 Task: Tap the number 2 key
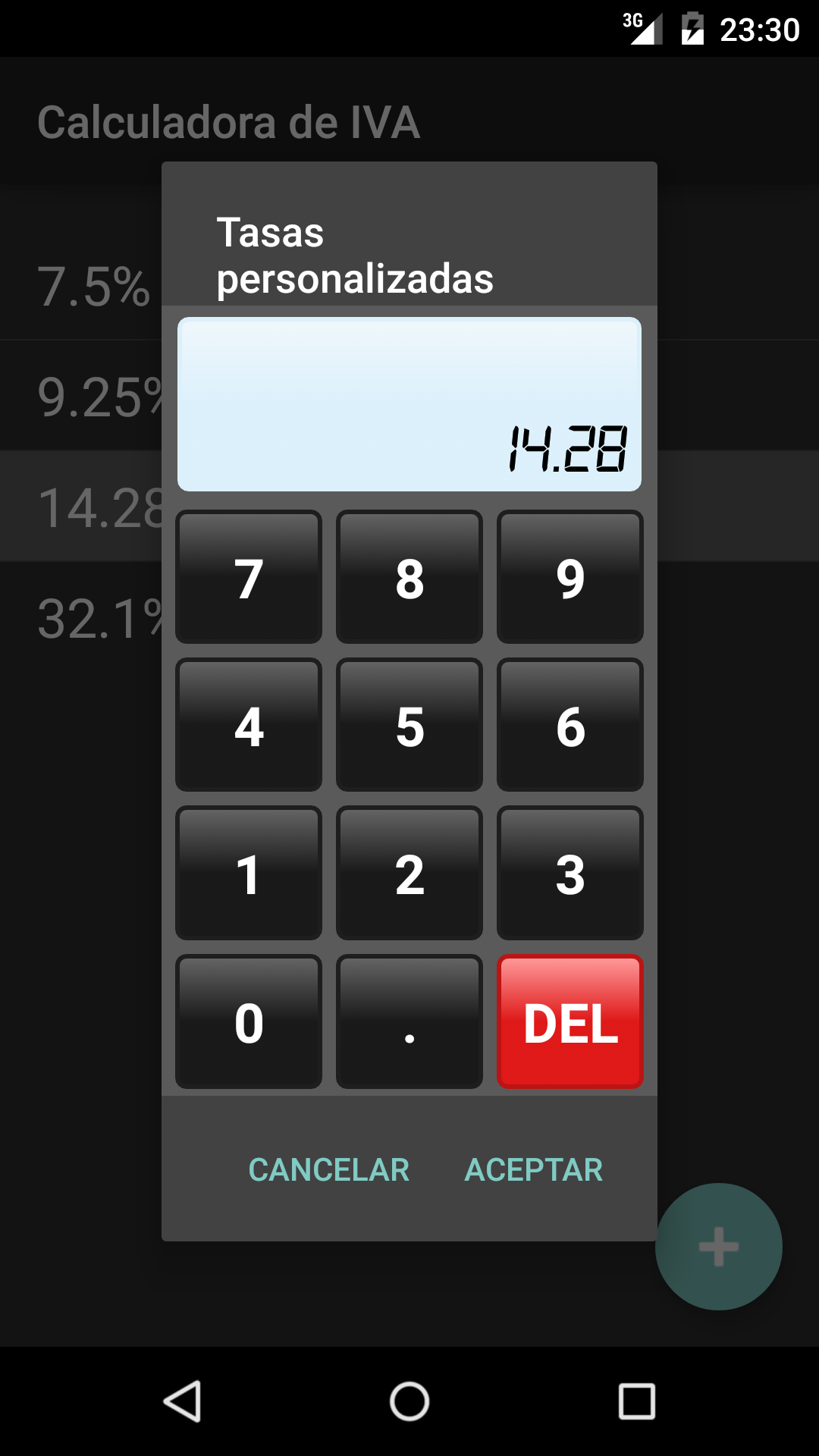409,874
